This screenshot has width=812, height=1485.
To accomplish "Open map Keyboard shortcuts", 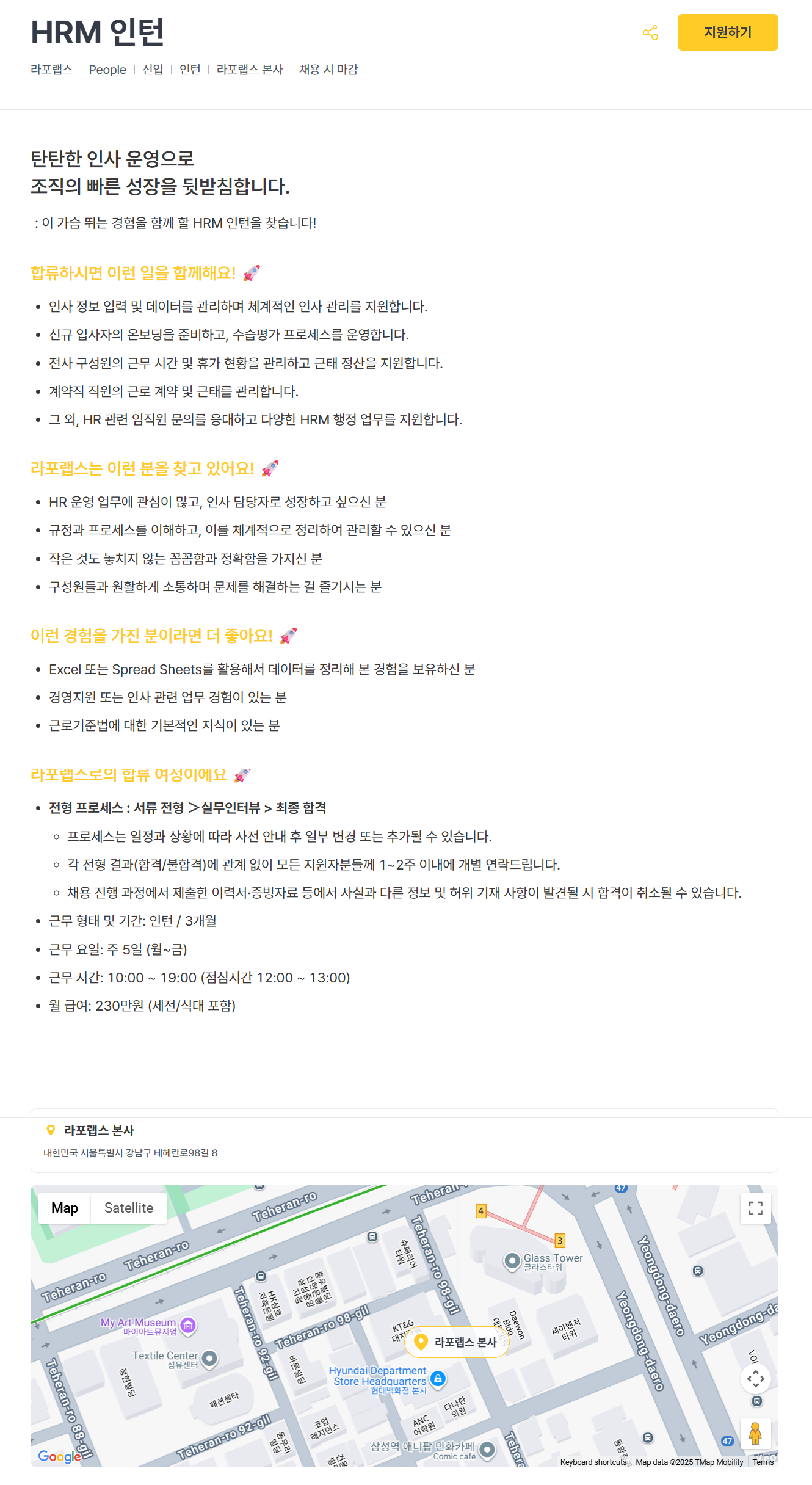I will [593, 1462].
